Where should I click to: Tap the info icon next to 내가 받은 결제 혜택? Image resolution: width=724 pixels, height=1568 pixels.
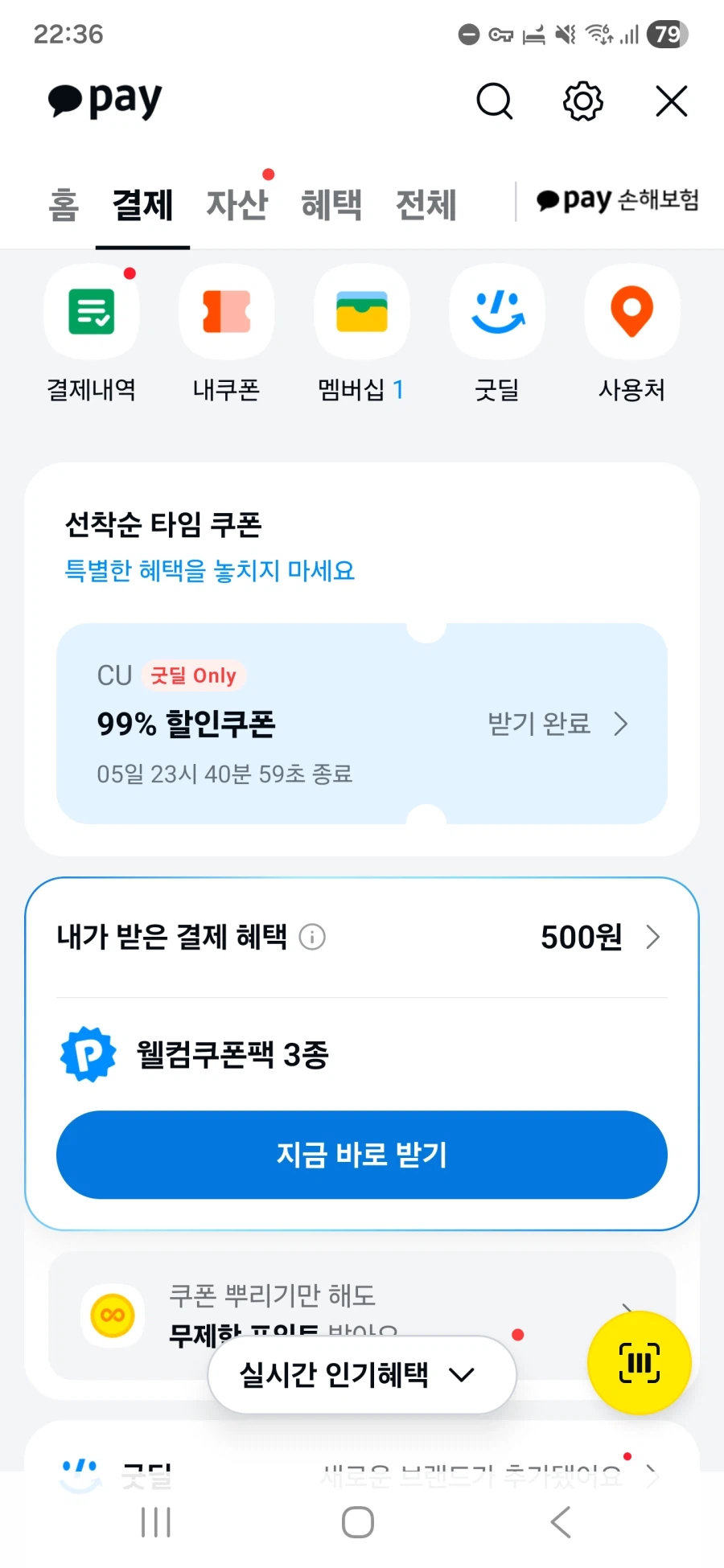[x=311, y=937]
